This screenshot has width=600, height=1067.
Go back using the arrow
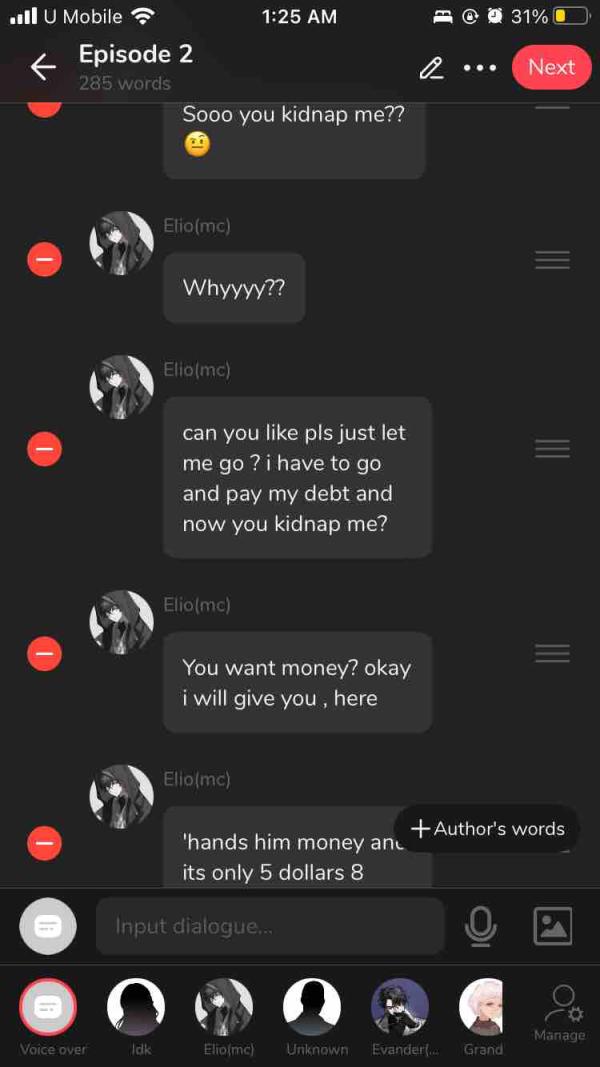pos(43,67)
